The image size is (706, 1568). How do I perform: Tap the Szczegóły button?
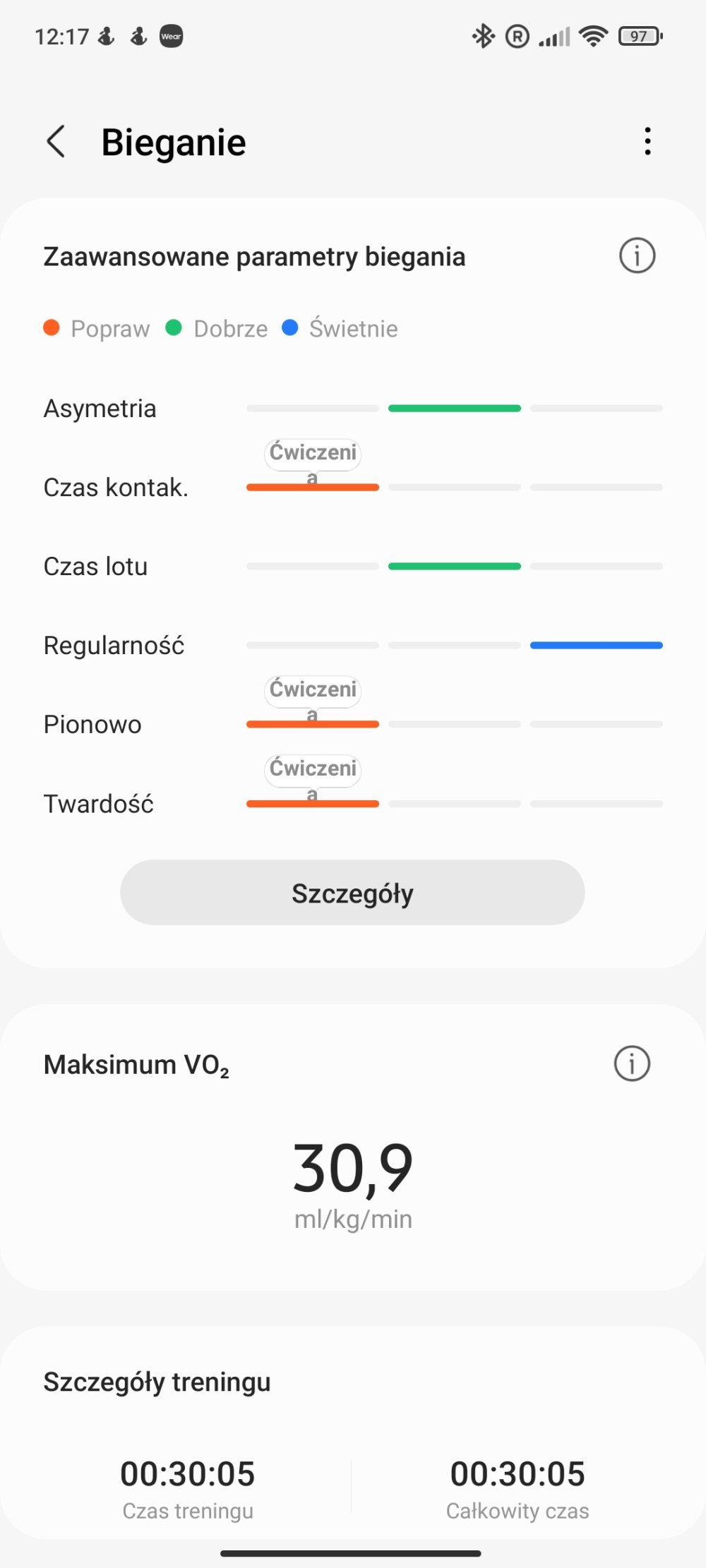[x=352, y=893]
